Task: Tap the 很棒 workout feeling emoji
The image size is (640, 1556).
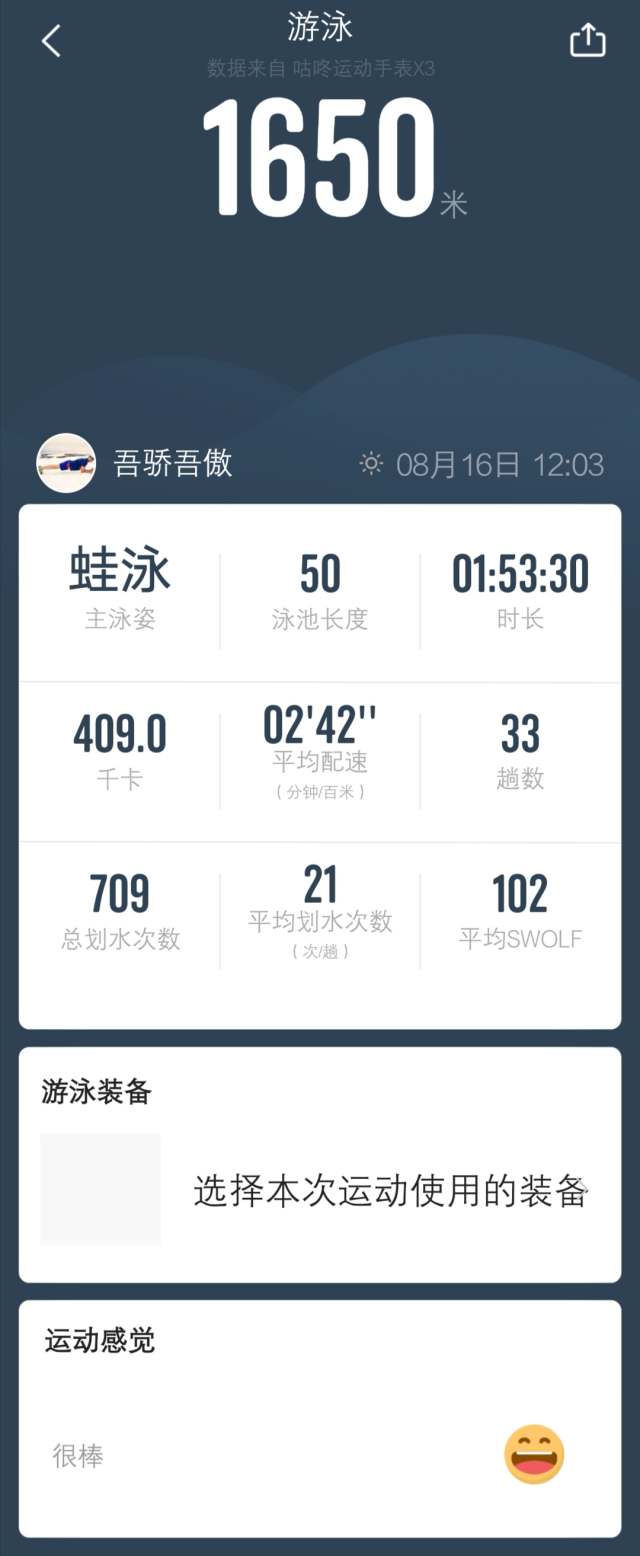Action: click(x=534, y=1455)
